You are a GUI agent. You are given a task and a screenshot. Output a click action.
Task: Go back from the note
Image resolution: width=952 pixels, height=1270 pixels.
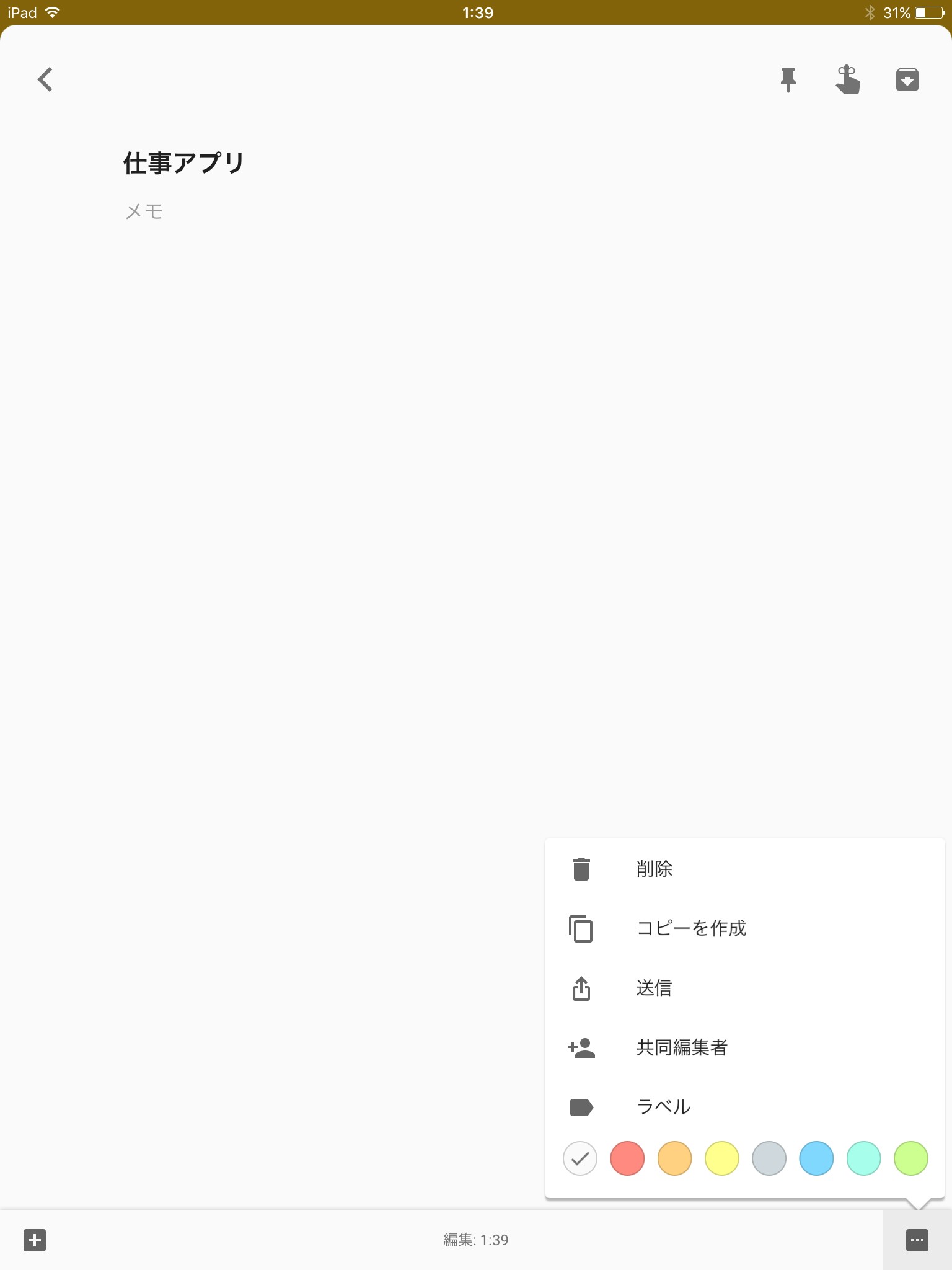pyautogui.click(x=45, y=79)
